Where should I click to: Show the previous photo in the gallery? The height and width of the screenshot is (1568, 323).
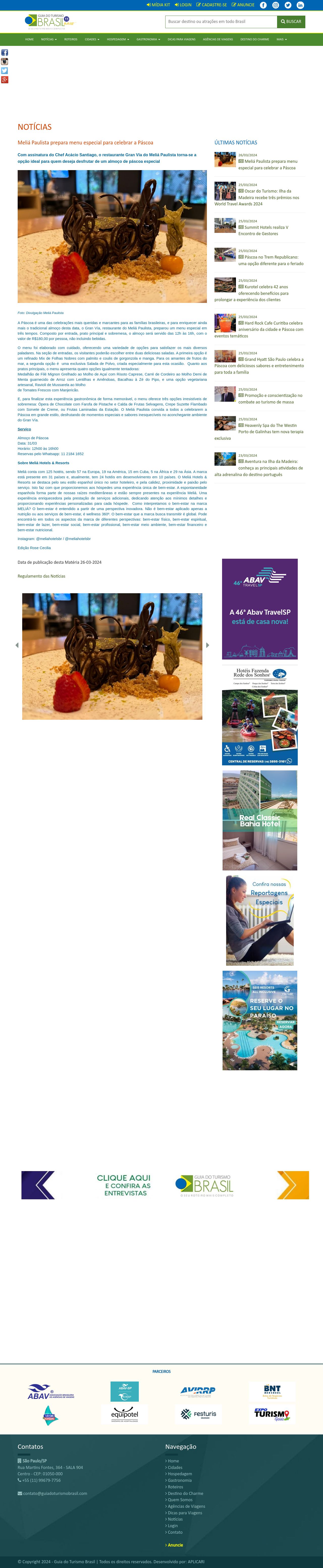point(17,645)
